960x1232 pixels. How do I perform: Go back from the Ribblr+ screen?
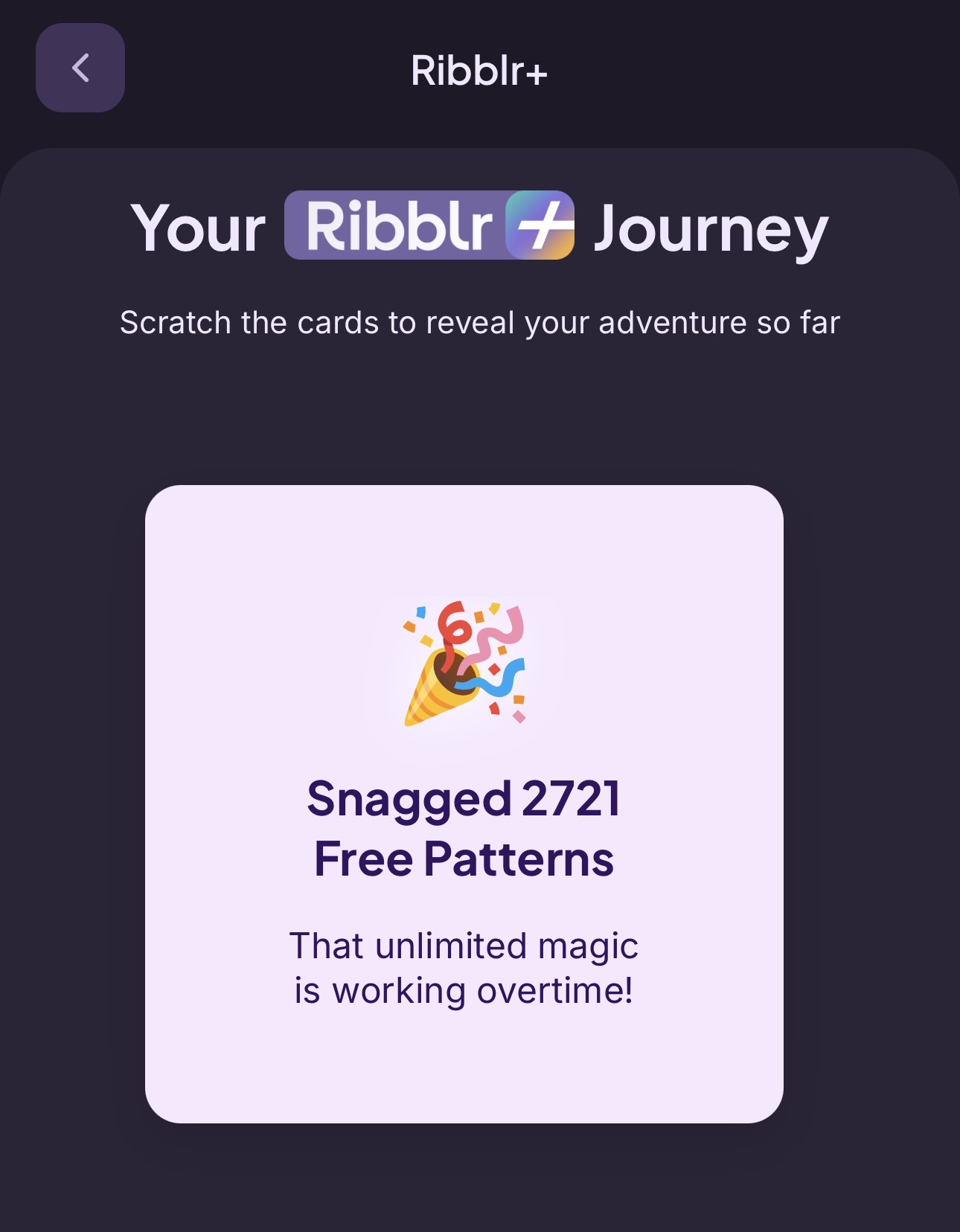(x=80, y=68)
